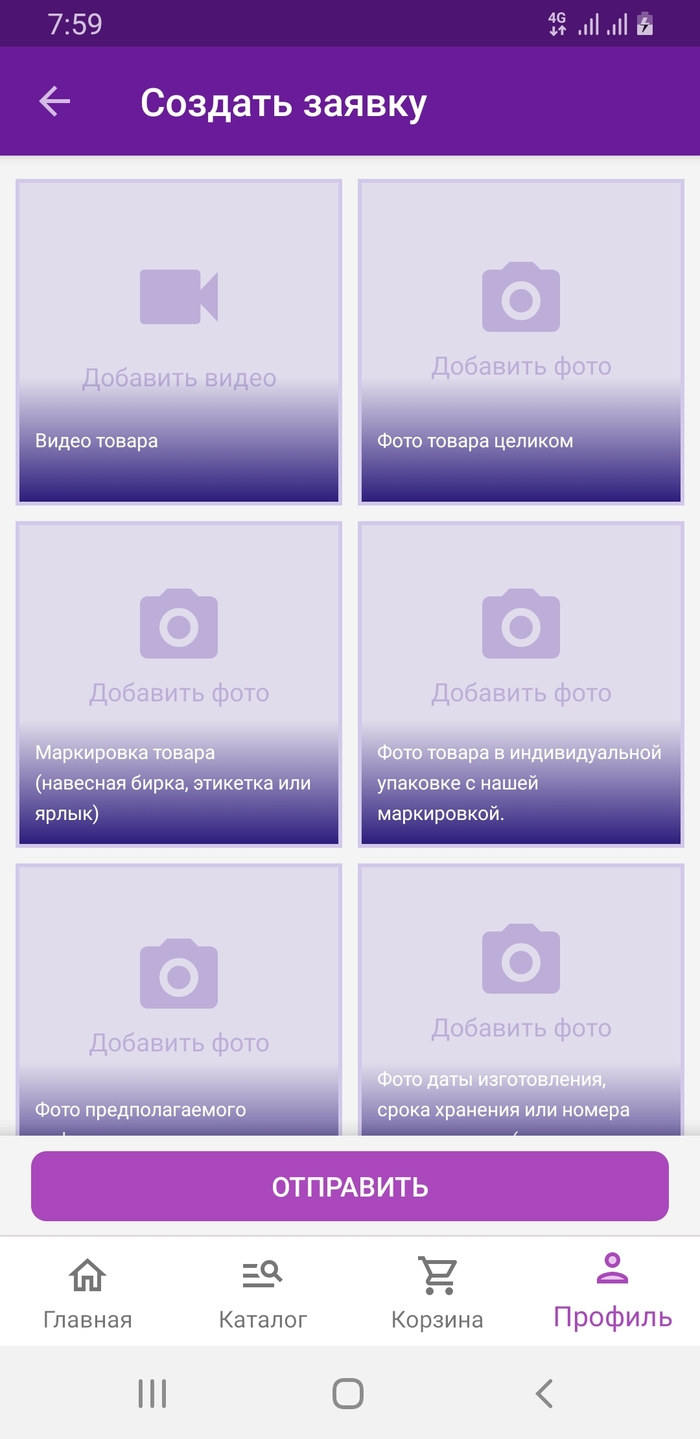Viewport: 700px width, 1439px height.
Task: Select the Профиль tab
Action: coord(612,1293)
